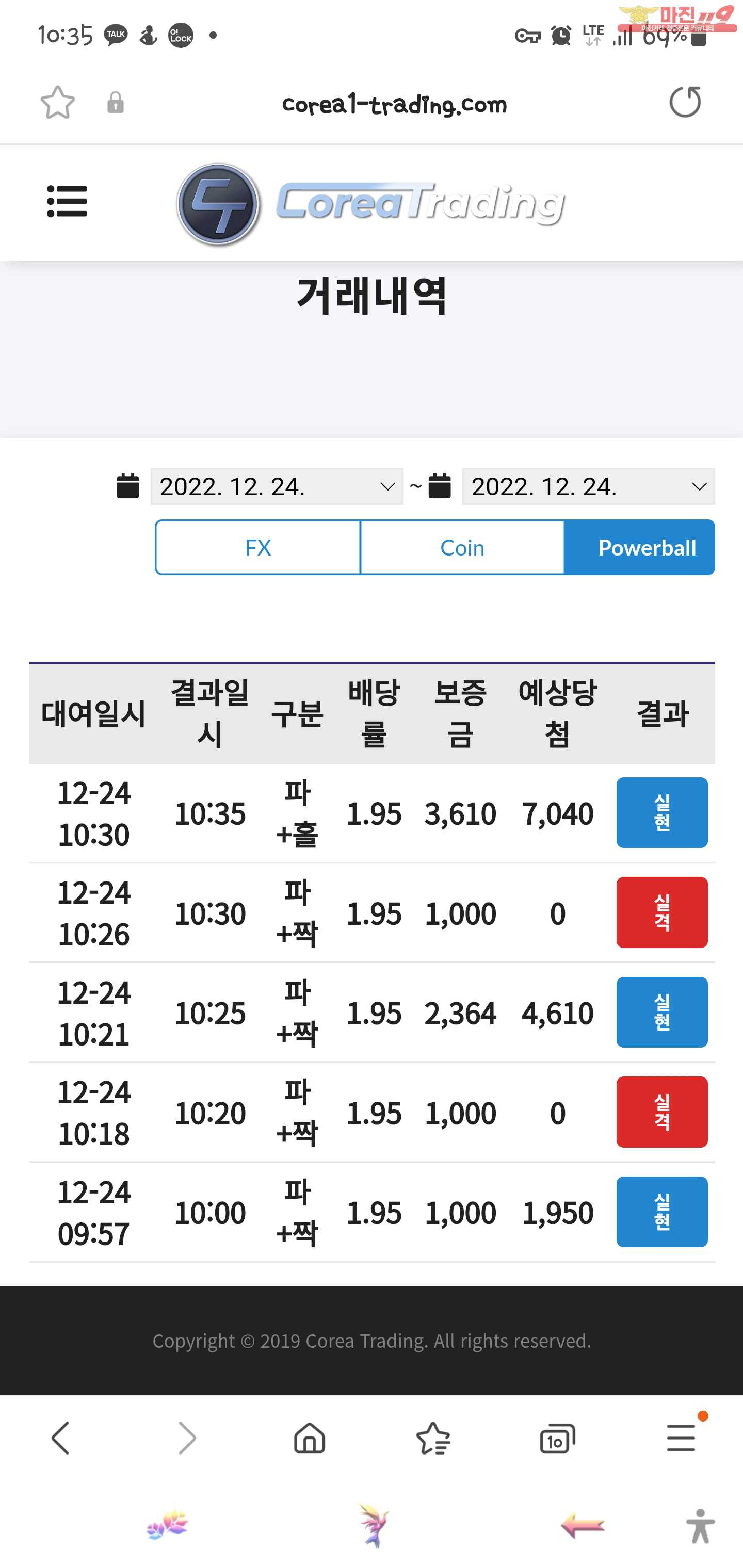Open the browser tabs view
This screenshot has width=743, height=1568.
(x=557, y=1439)
